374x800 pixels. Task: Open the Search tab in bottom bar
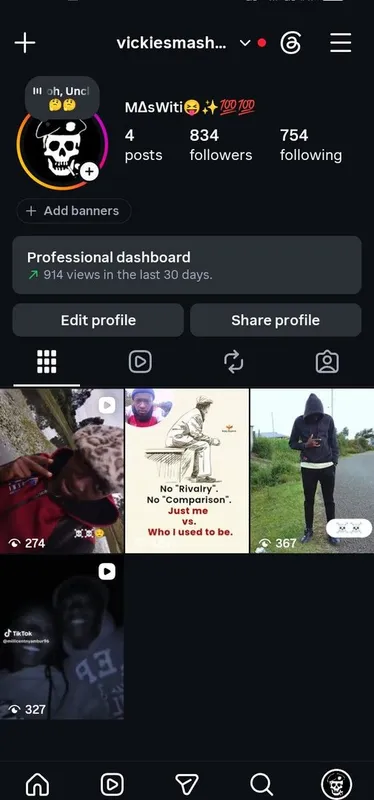(262, 784)
